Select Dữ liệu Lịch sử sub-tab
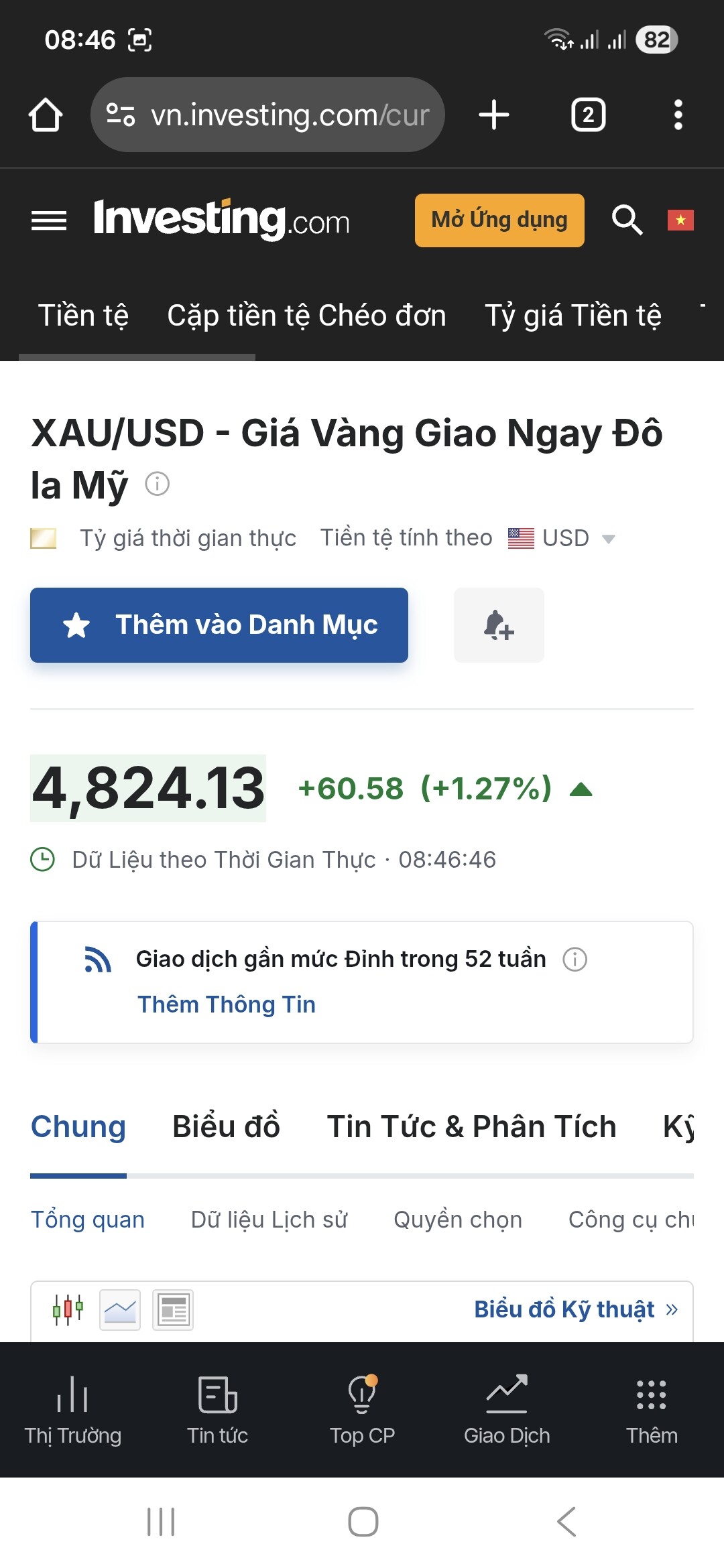Image resolution: width=724 pixels, height=1568 pixels. point(269,1220)
